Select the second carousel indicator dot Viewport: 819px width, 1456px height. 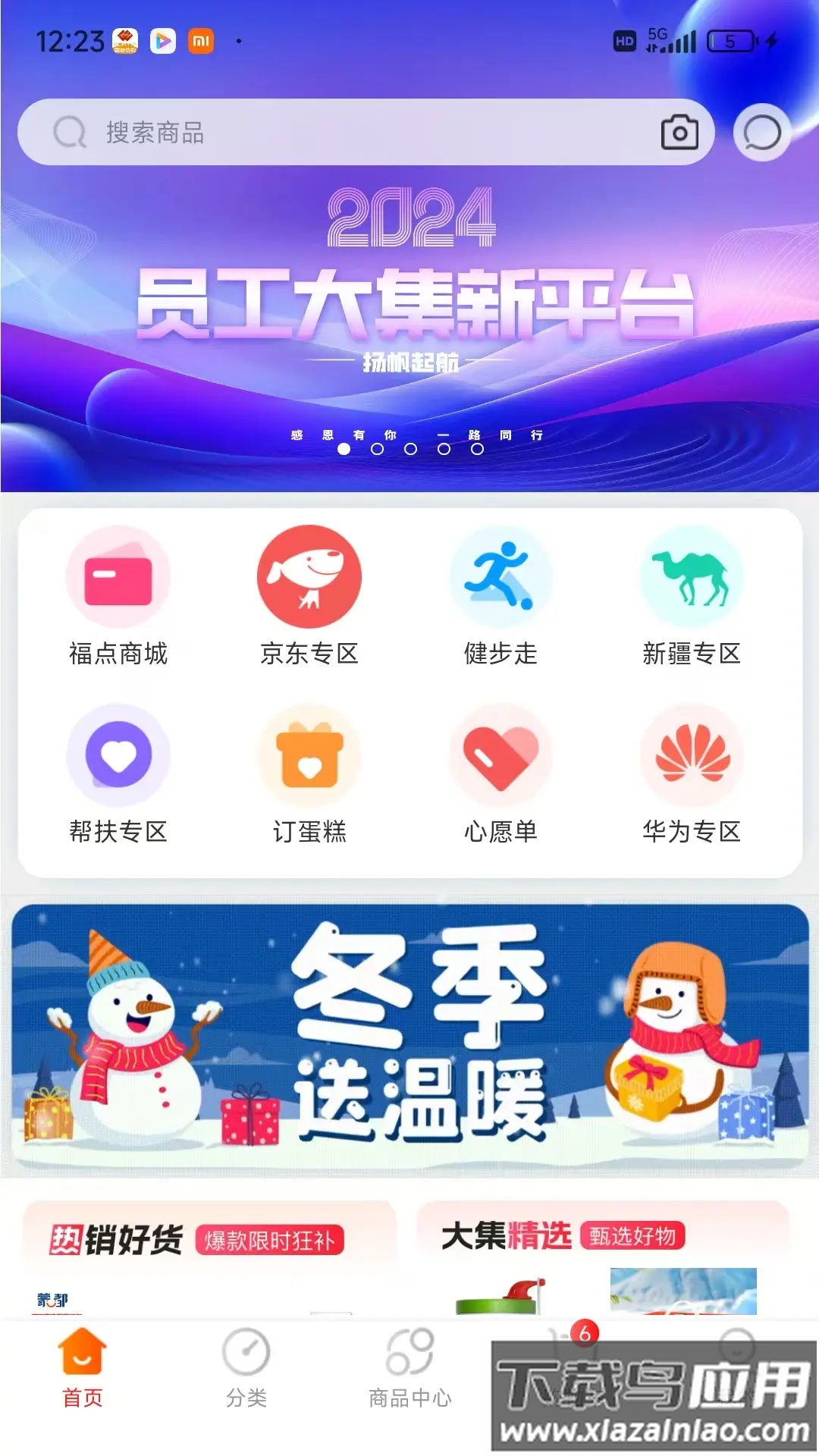pyautogui.click(x=378, y=449)
